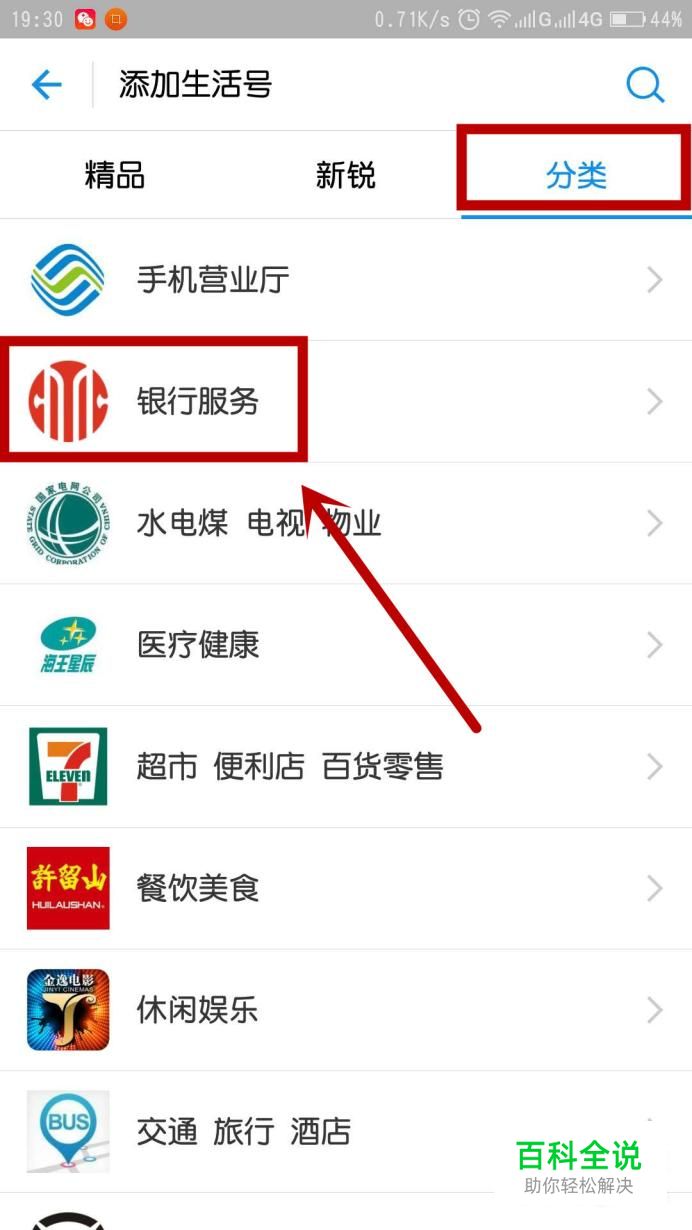Switch to the 精品 tab
Viewport: 692px width, 1230px height.
[x=115, y=176]
